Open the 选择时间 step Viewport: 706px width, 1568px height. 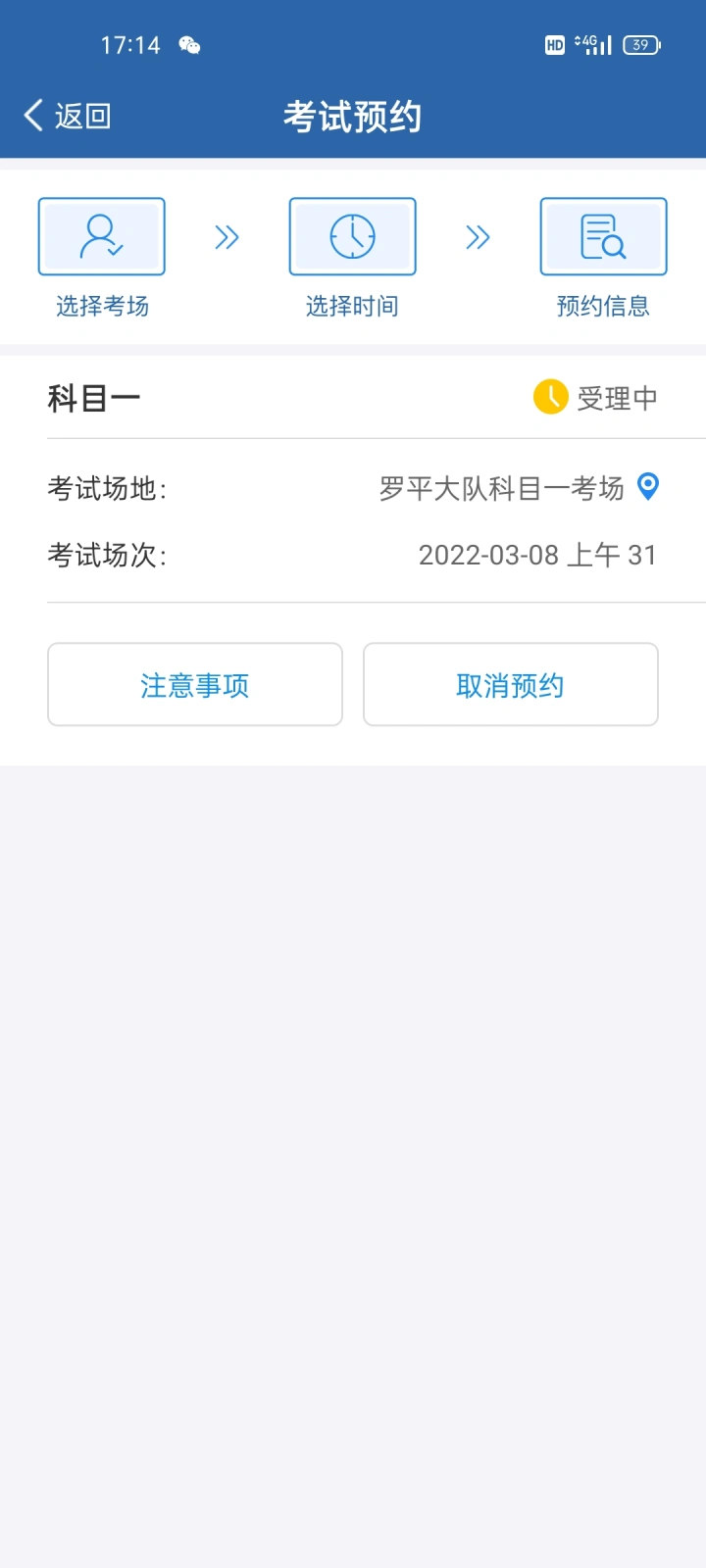click(352, 258)
